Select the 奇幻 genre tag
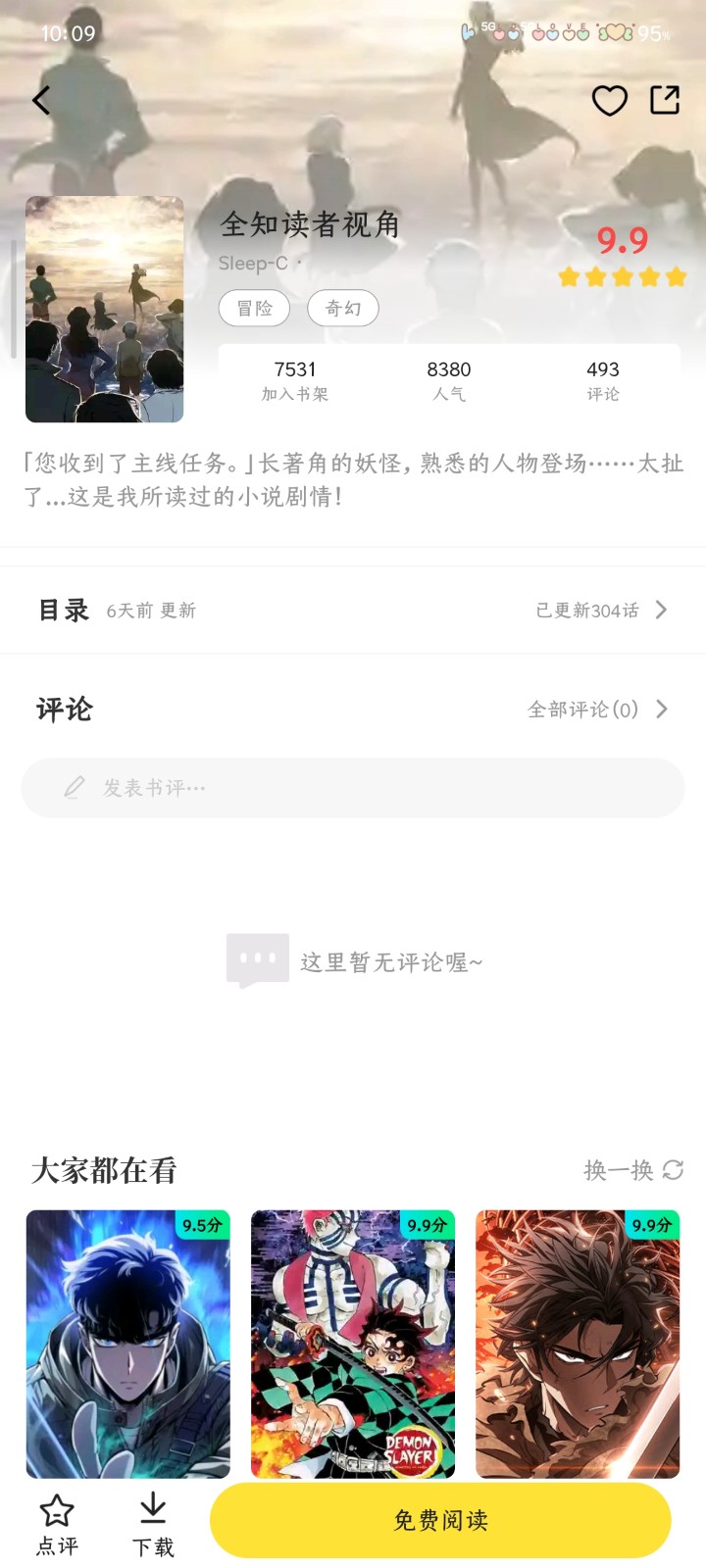The height and width of the screenshot is (1568, 706). point(343,309)
